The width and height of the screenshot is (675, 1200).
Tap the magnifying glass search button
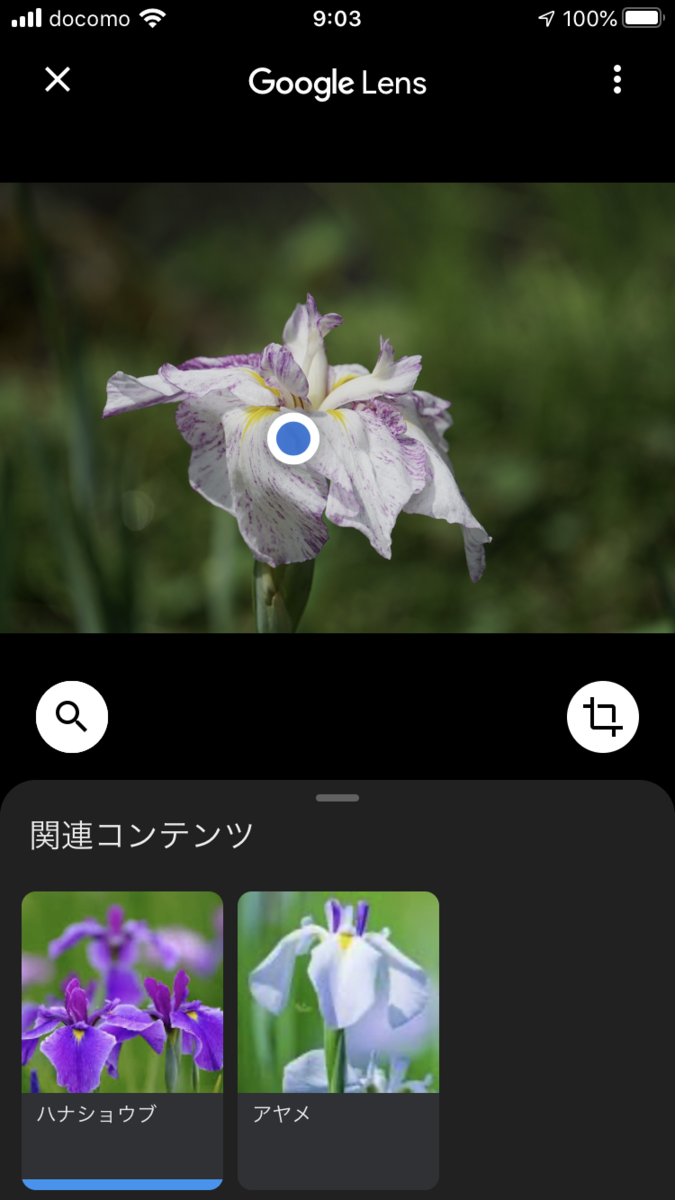[72, 716]
